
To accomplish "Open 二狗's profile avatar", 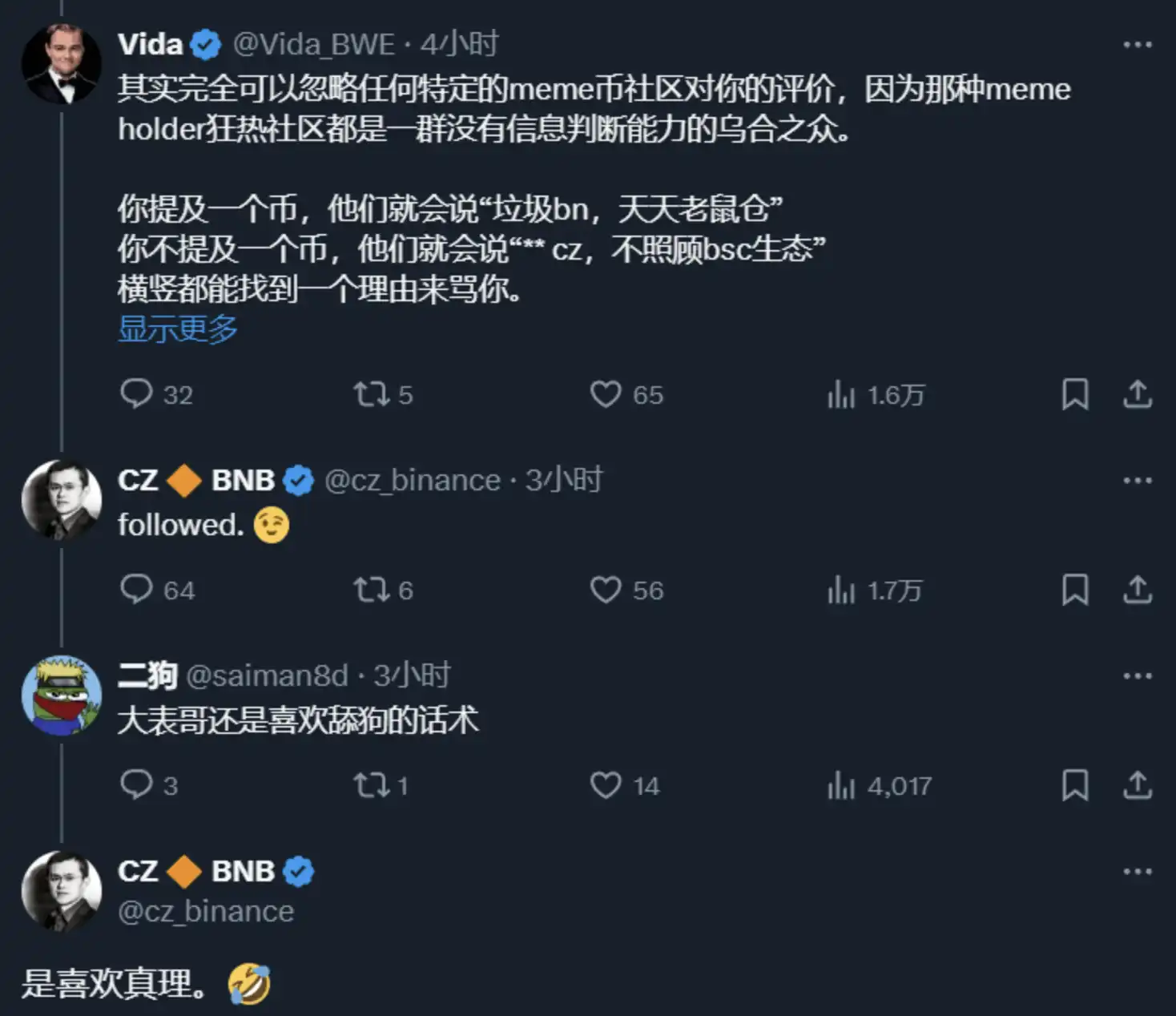I will (61, 695).
